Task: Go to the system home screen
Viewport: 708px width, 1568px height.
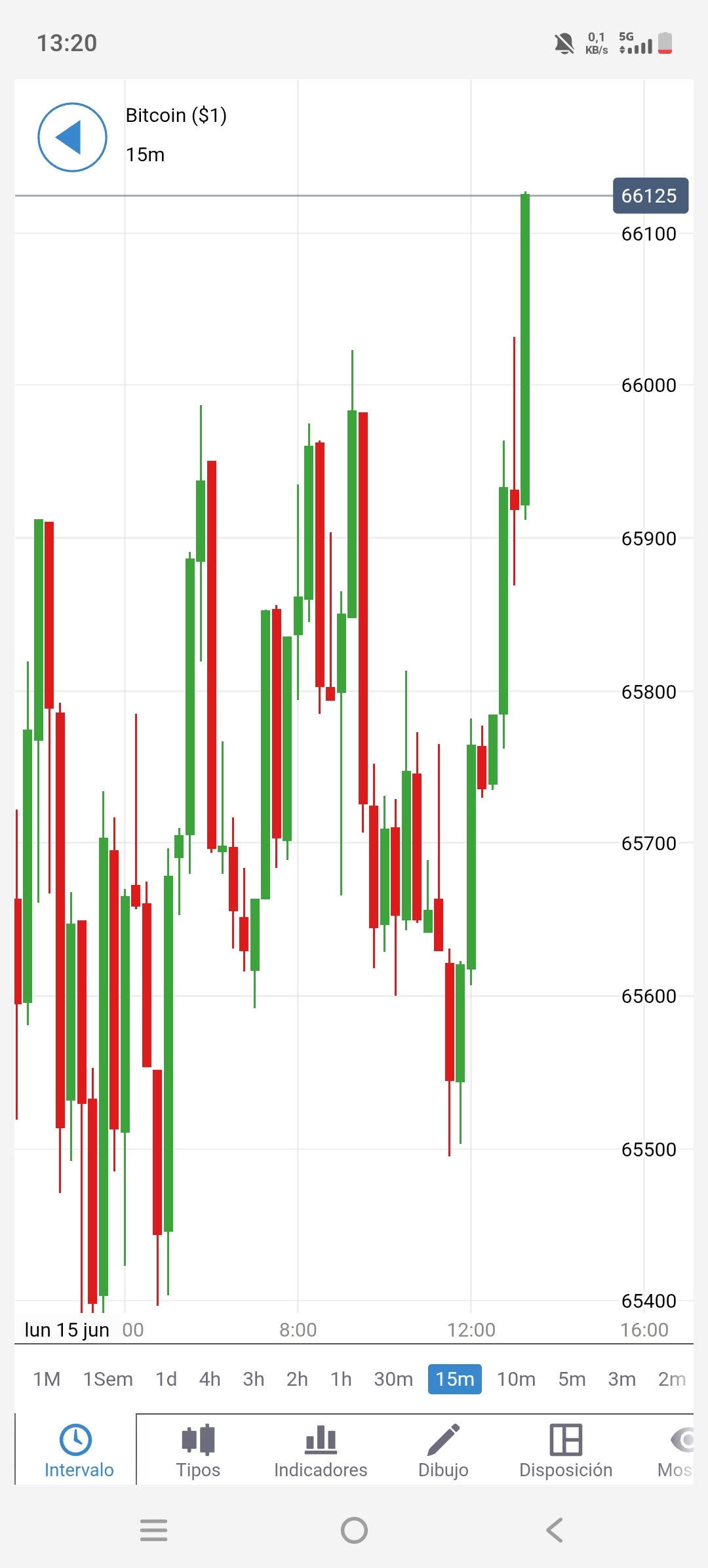Action: (354, 1531)
